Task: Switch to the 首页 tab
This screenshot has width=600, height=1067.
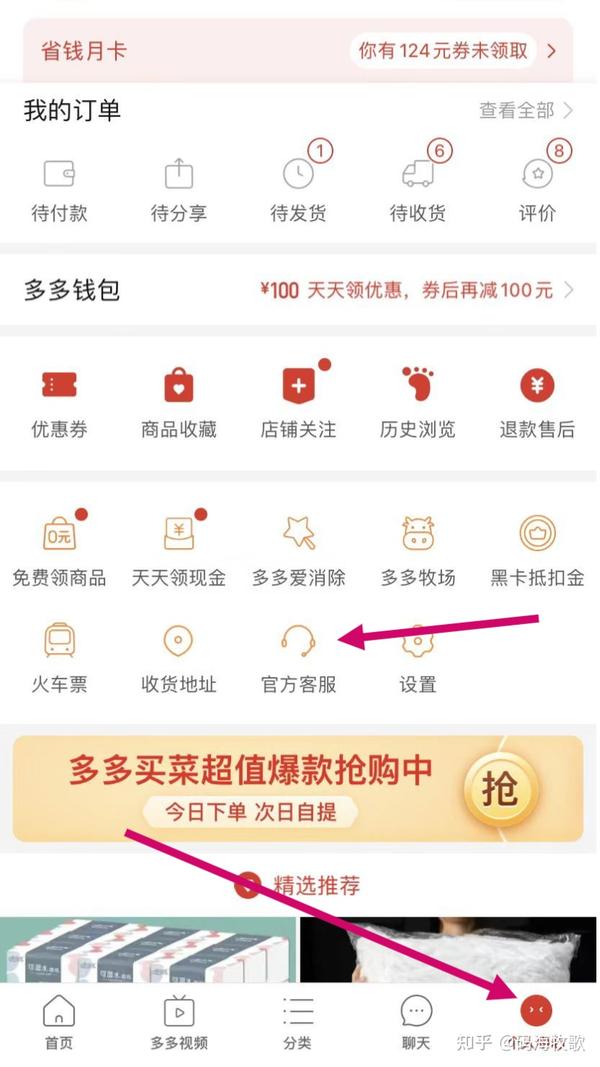Action: (59, 1023)
